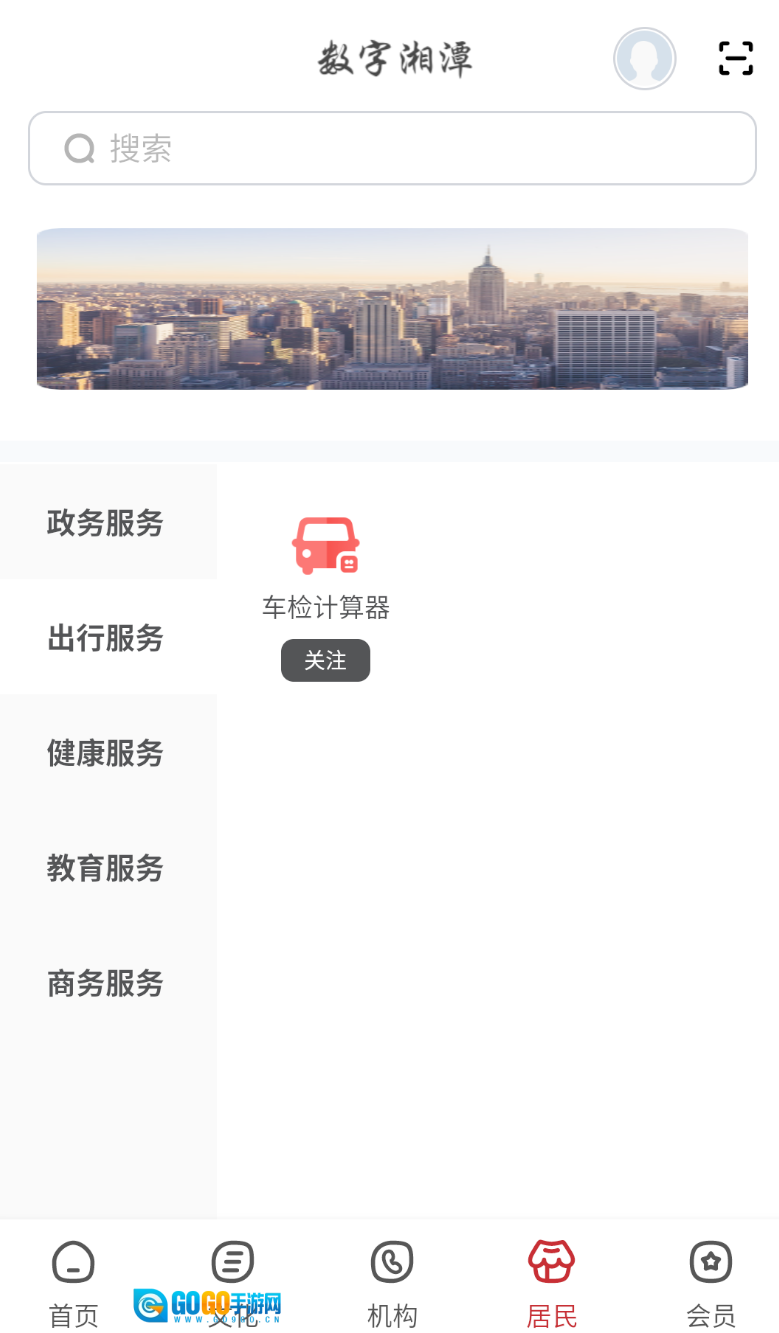Tap the 数字湘潭 app title

(394, 58)
